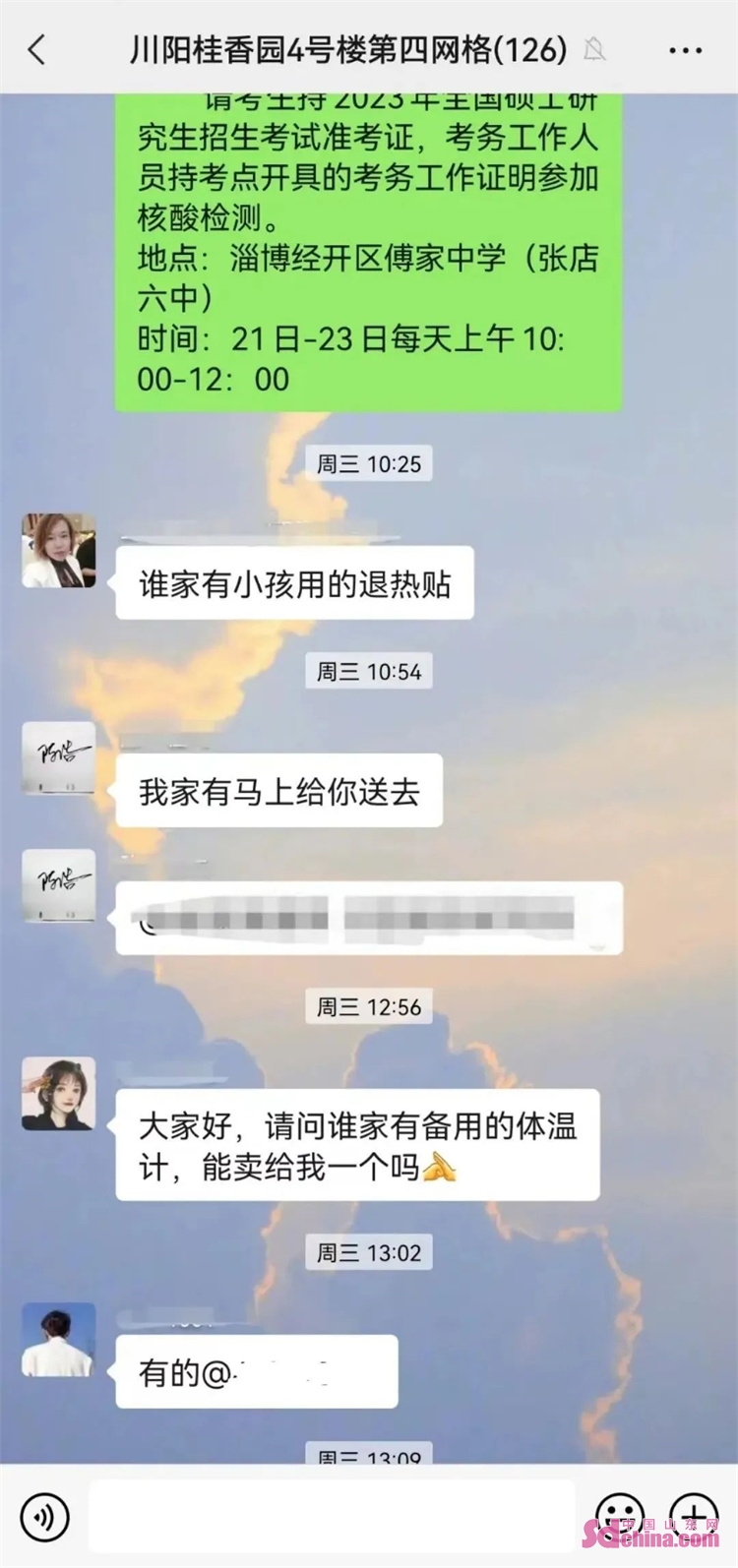This screenshot has width=738, height=1568.
Task: Open the blurred quoted message bubble
Action: [x=369, y=917]
